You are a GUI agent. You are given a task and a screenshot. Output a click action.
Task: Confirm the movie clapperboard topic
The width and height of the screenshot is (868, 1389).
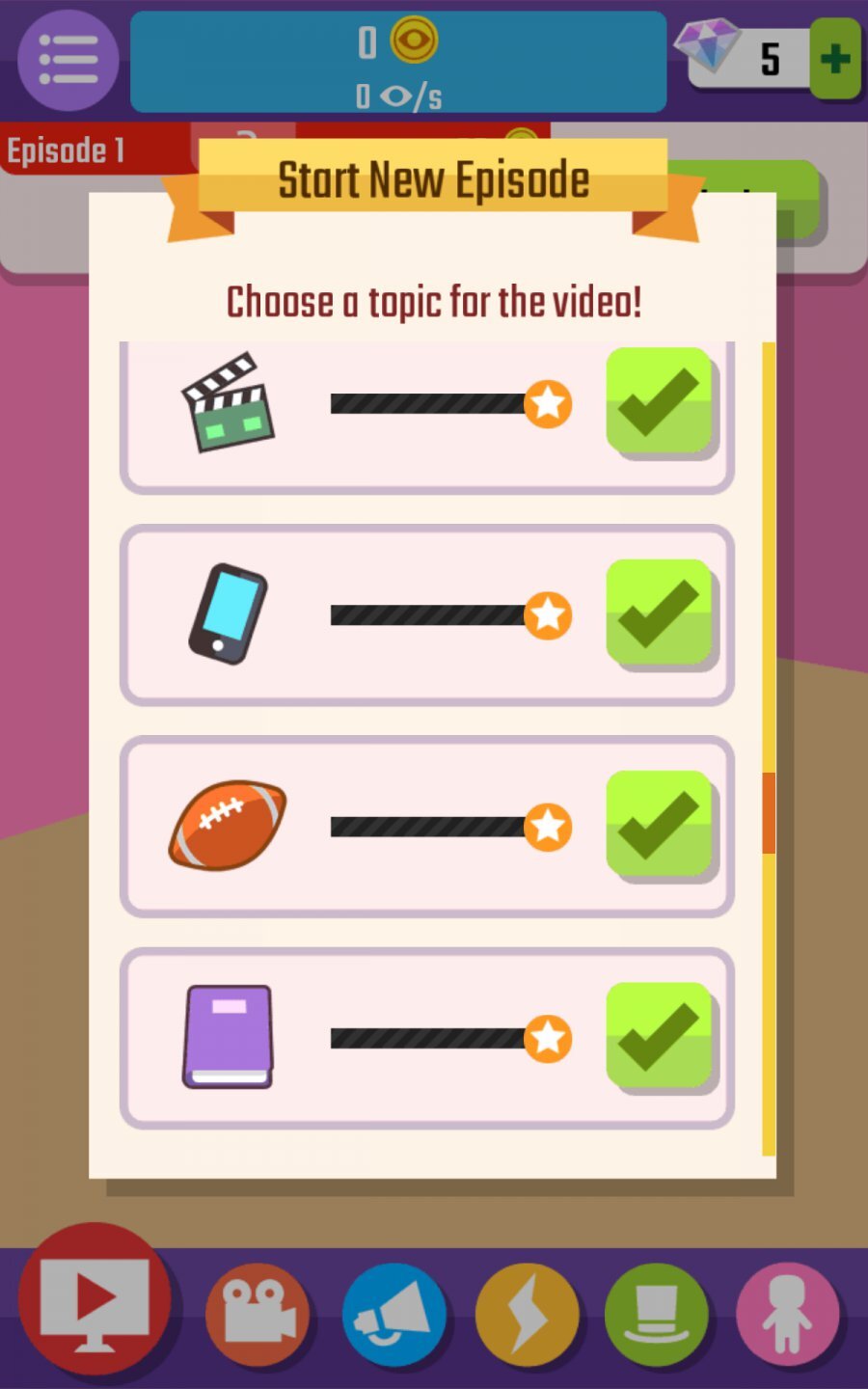[660, 401]
